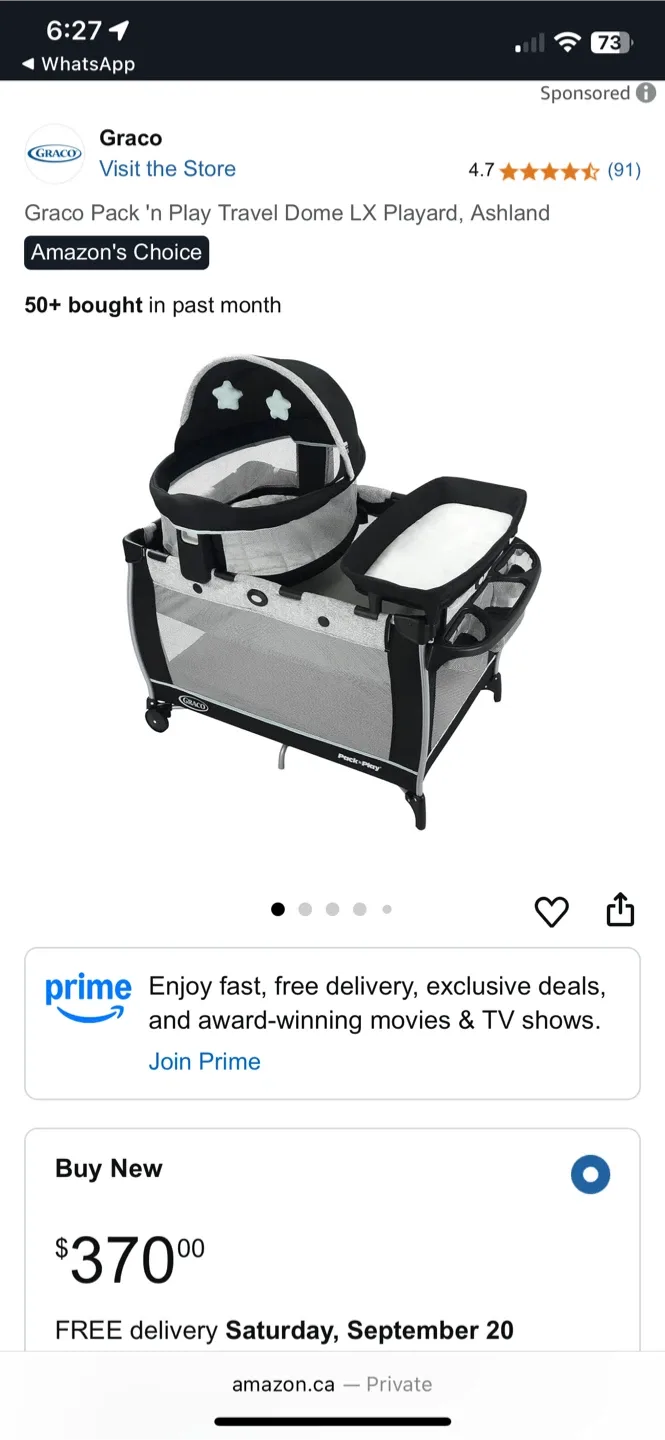
Task: Return to WhatsApp via the back link
Action: coord(78,64)
